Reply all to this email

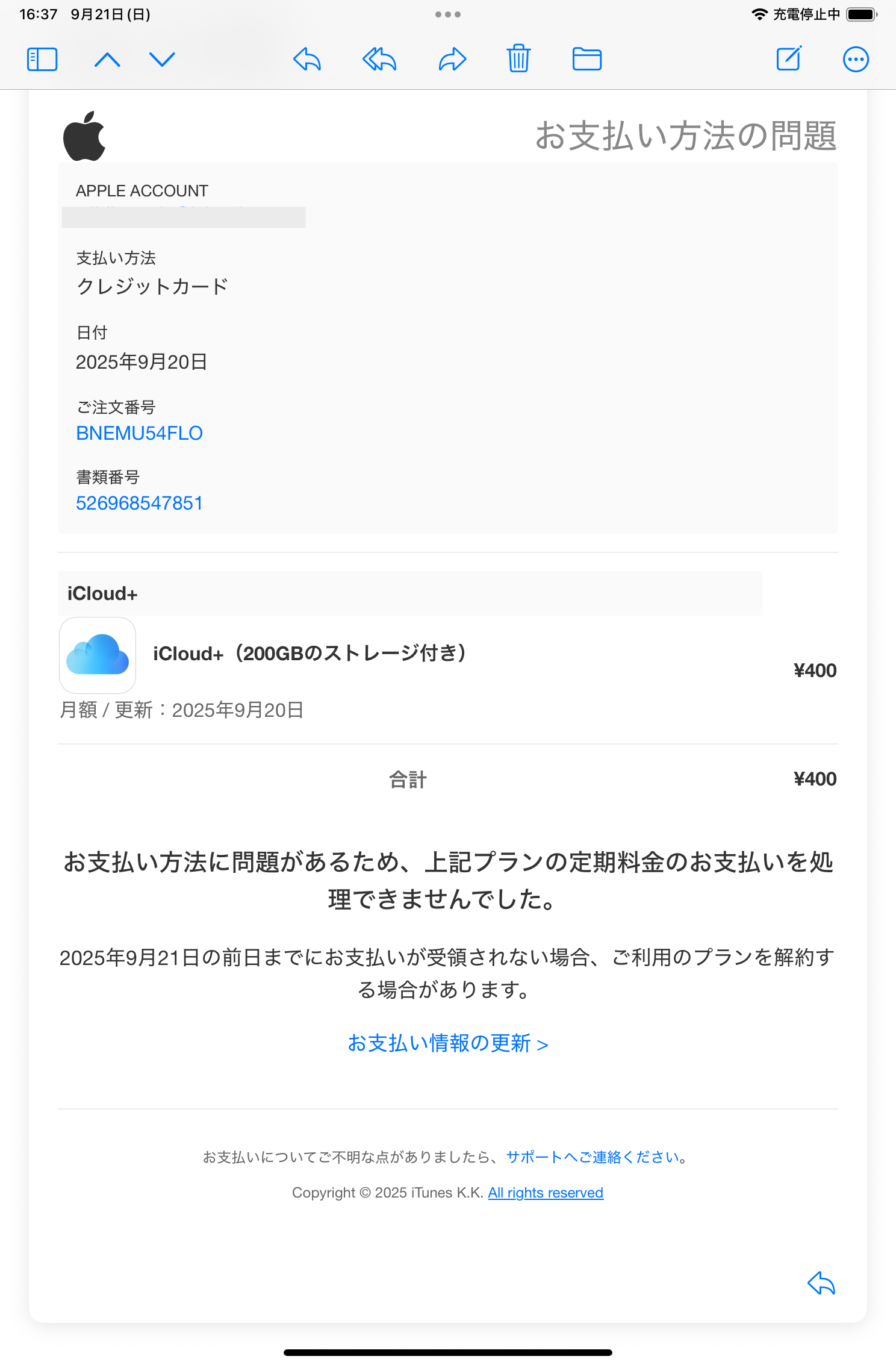click(379, 60)
